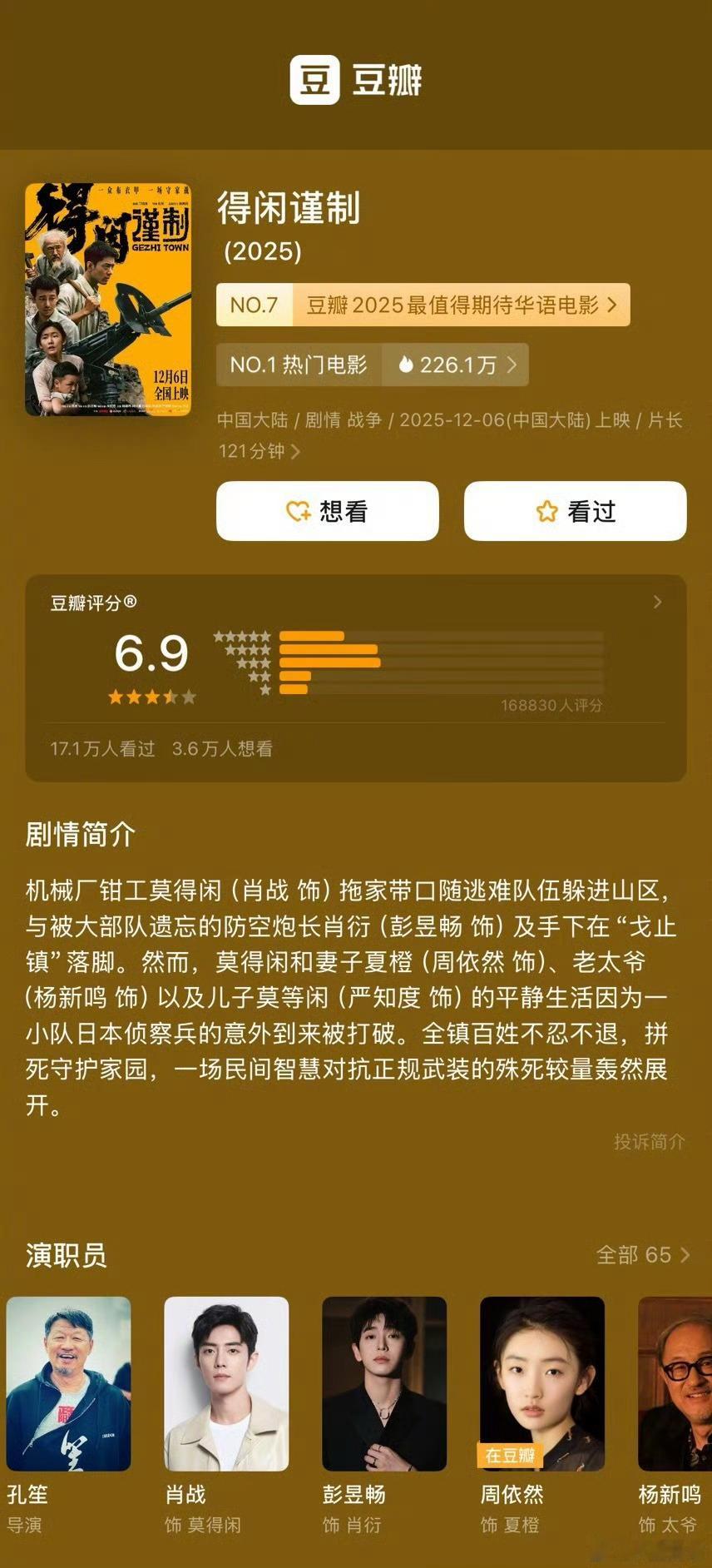Toggle 想看 to mark as want-to-watch
The width and height of the screenshot is (712, 1568).
pos(326,512)
